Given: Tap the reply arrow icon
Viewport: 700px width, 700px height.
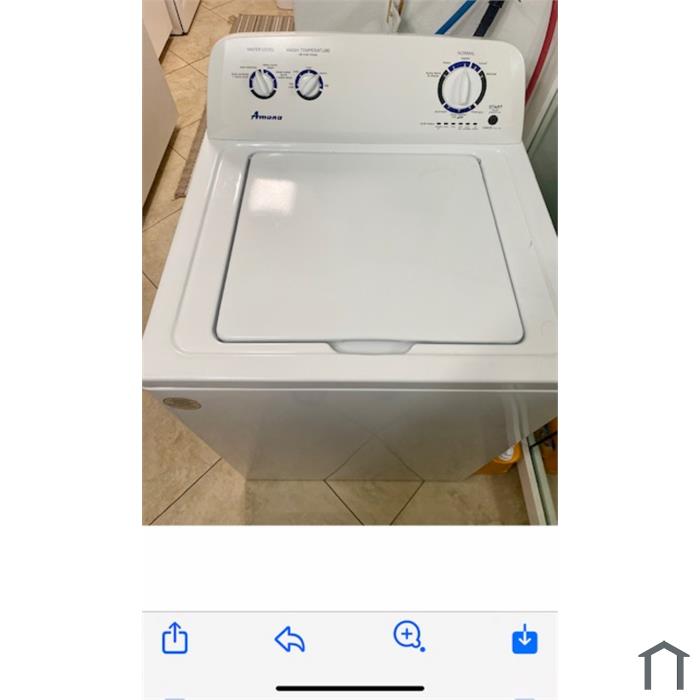Looking at the screenshot, I should point(290,639).
